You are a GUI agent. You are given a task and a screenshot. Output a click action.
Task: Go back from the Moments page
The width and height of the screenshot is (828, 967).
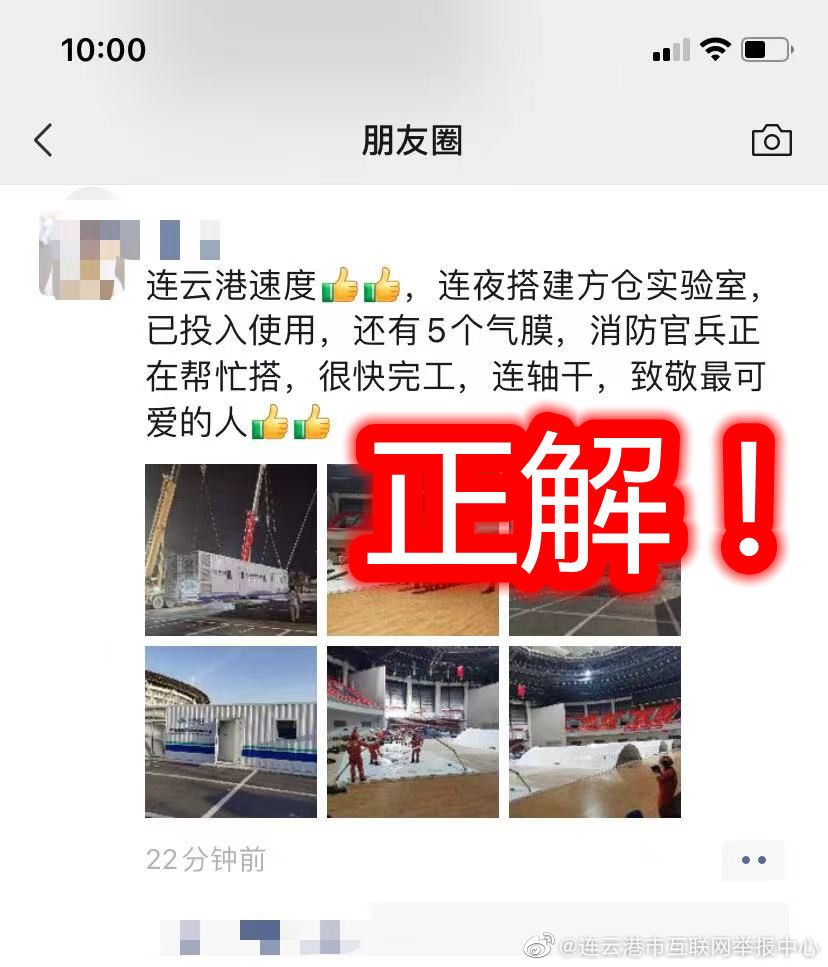[43, 141]
